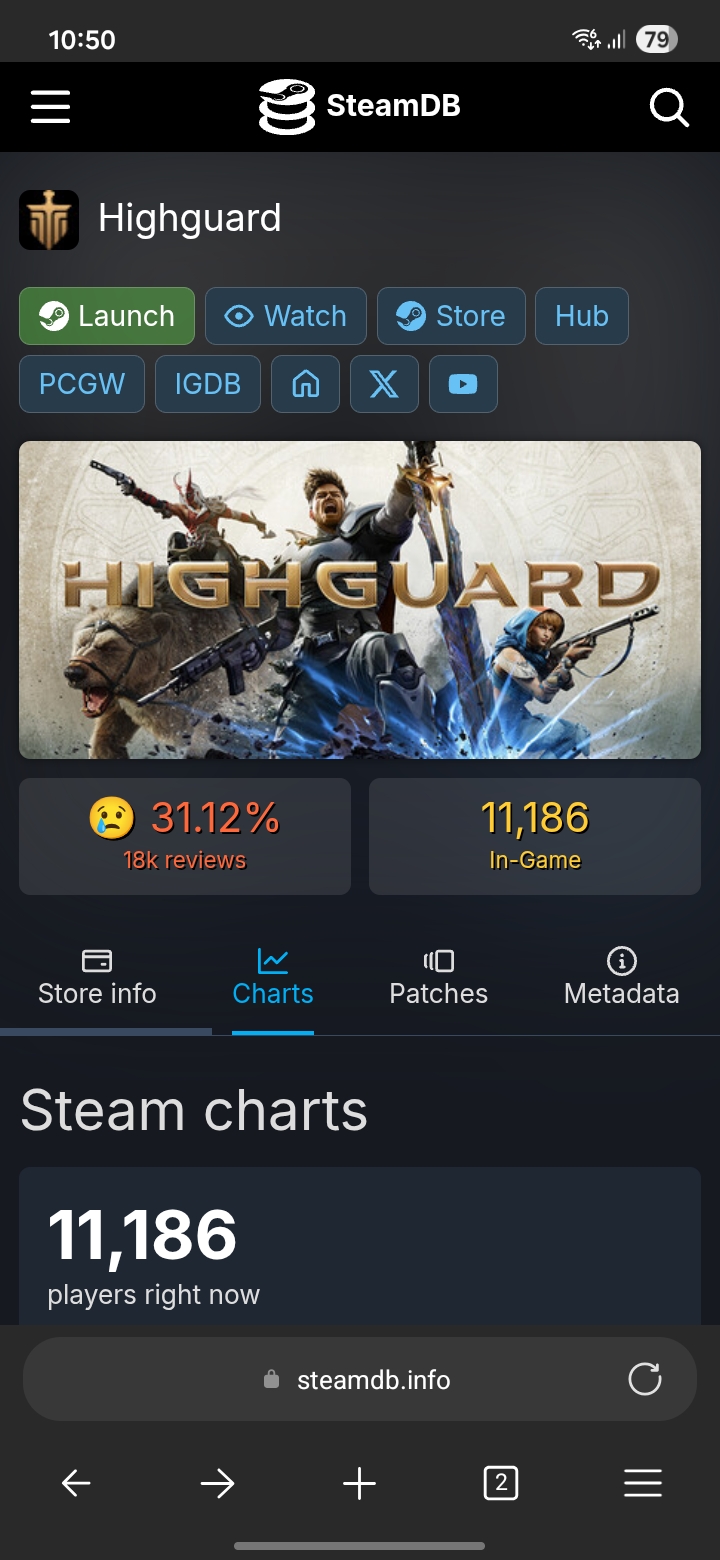This screenshot has width=720, height=1560.
Task: View the open browser tabs
Action: click(x=501, y=1483)
